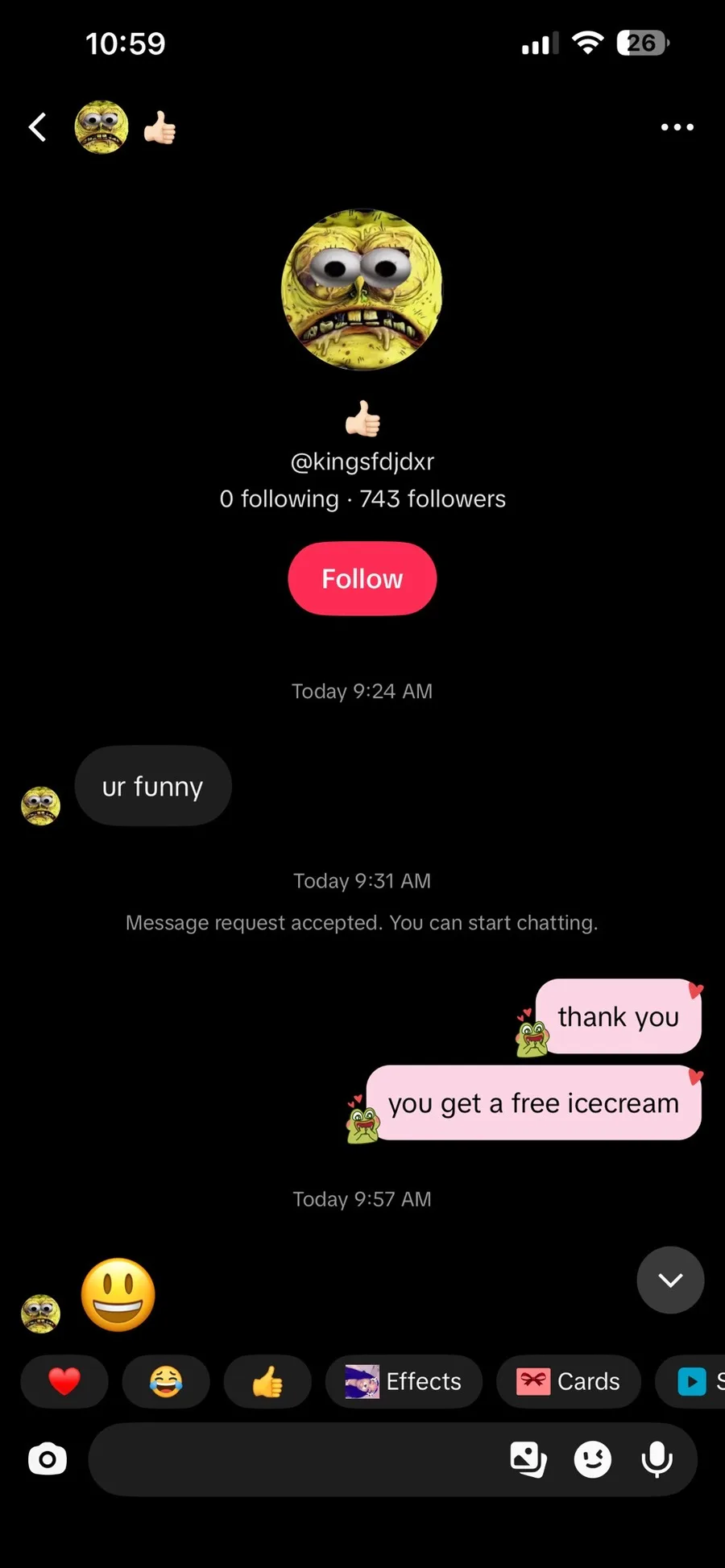This screenshot has width=725, height=1568.
Task: Open the Cards chip
Action: (x=569, y=1381)
